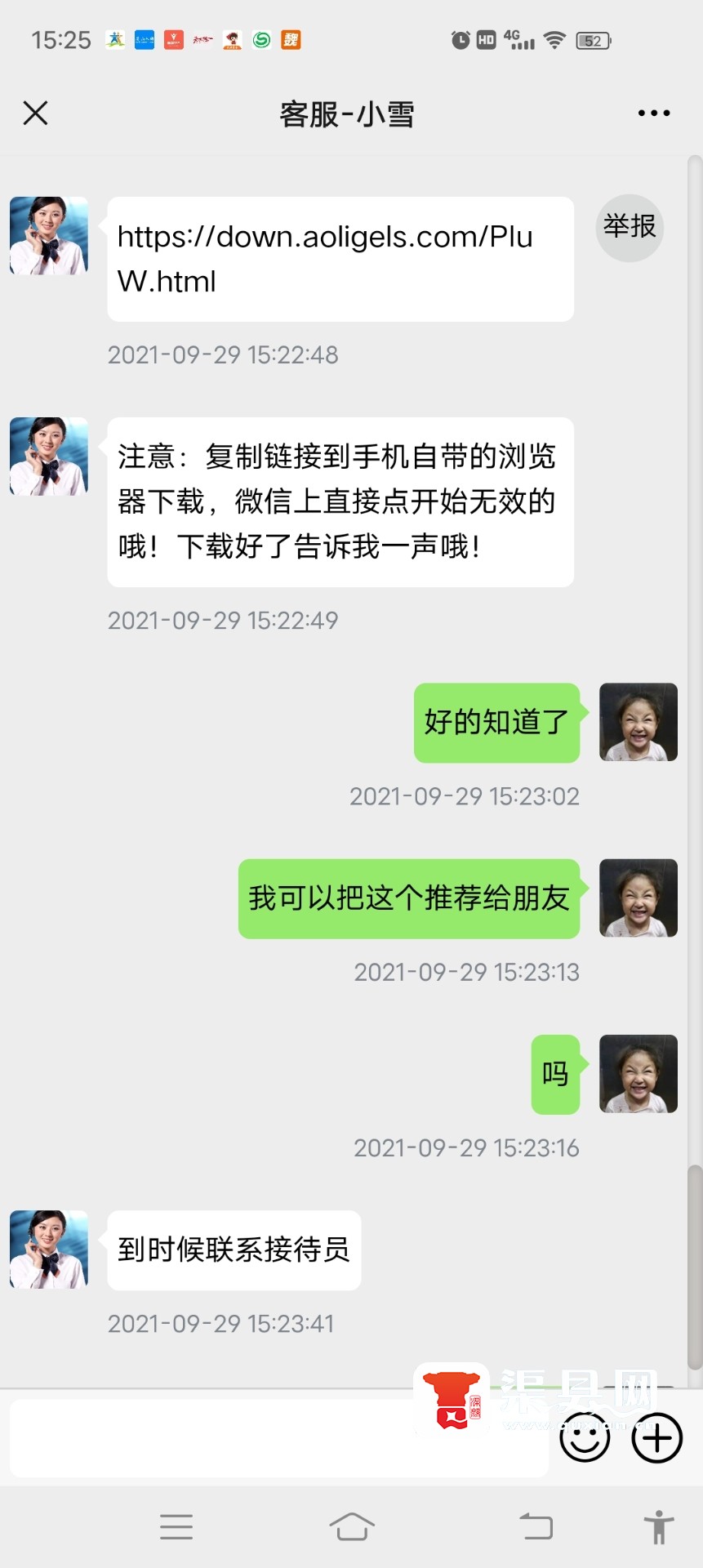Open the three-dot overflow menu
Viewport: 703px width, 1568px height.
coord(654,114)
